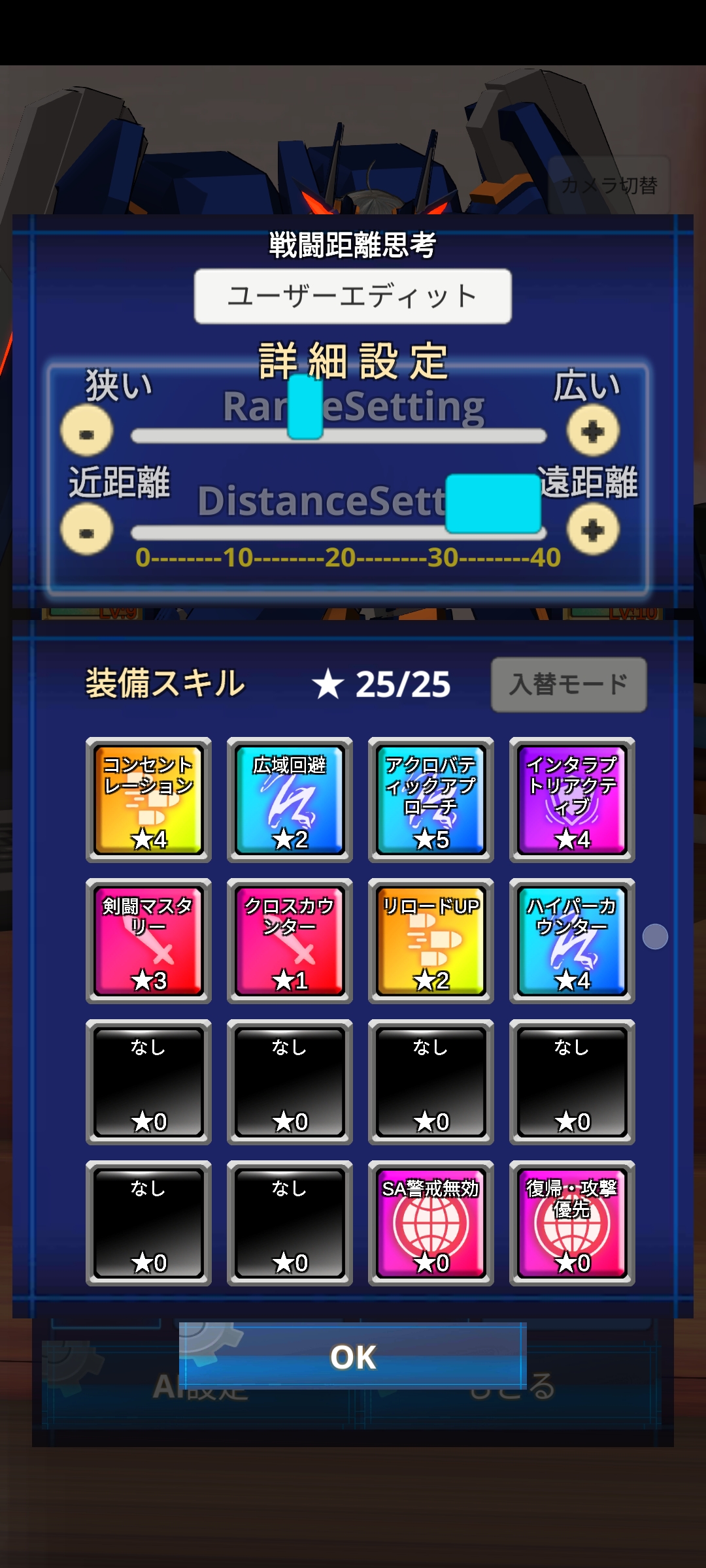
Task: Tap the クロスカウンター skill
Action: coord(290,941)
